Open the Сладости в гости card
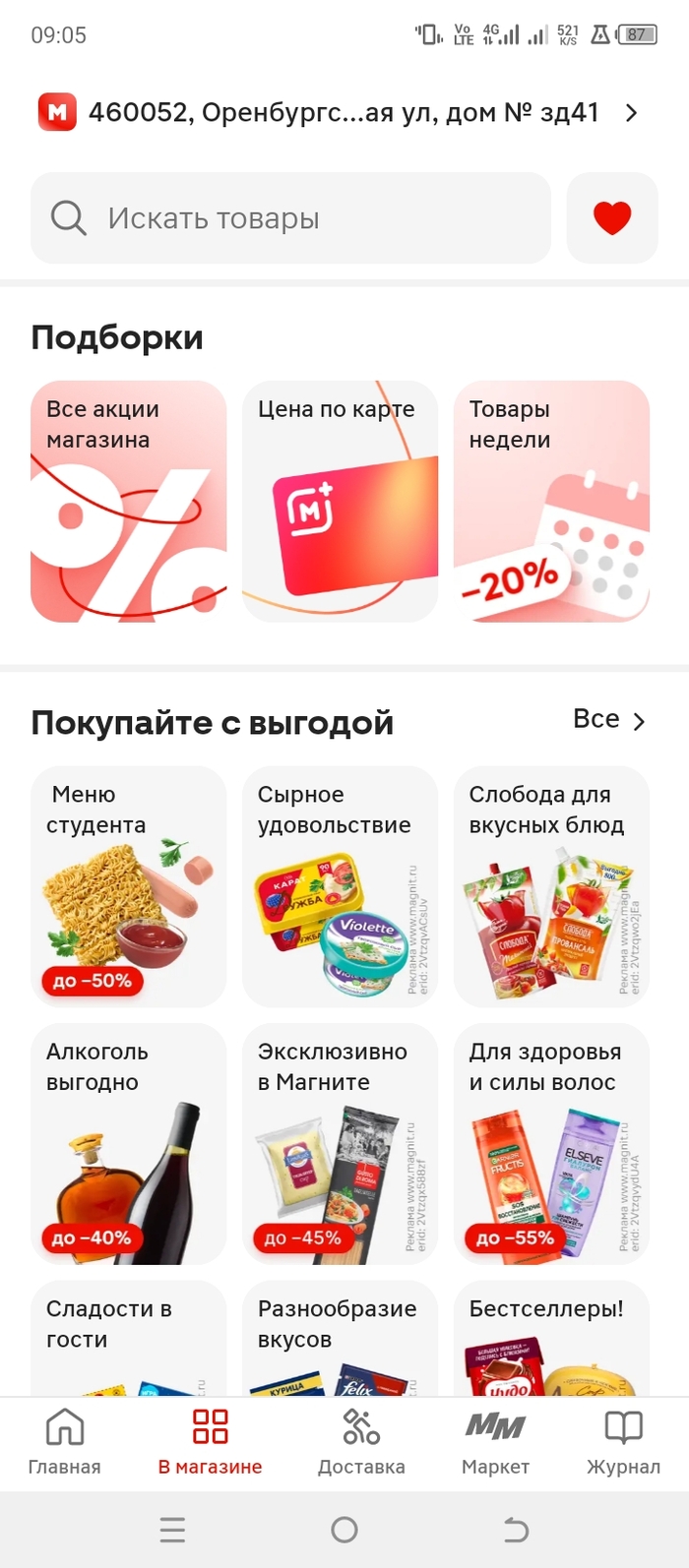 pyautogui.click(x=129, y=1338)
